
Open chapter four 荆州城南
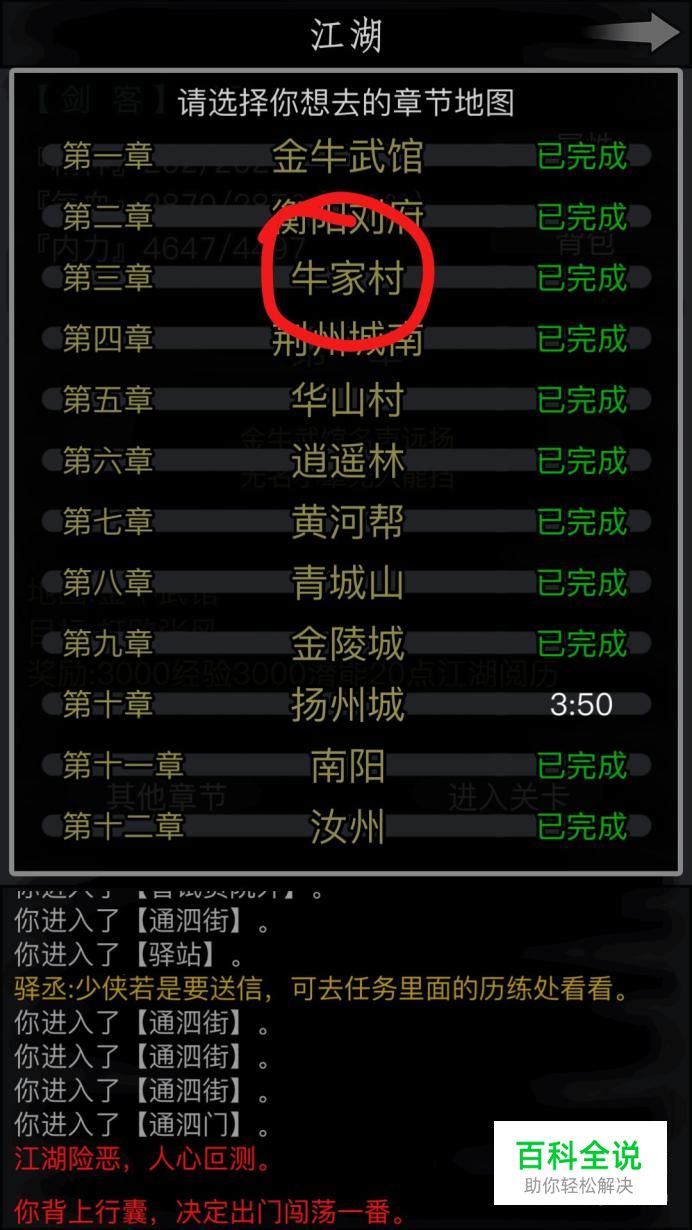coord(347,340)
